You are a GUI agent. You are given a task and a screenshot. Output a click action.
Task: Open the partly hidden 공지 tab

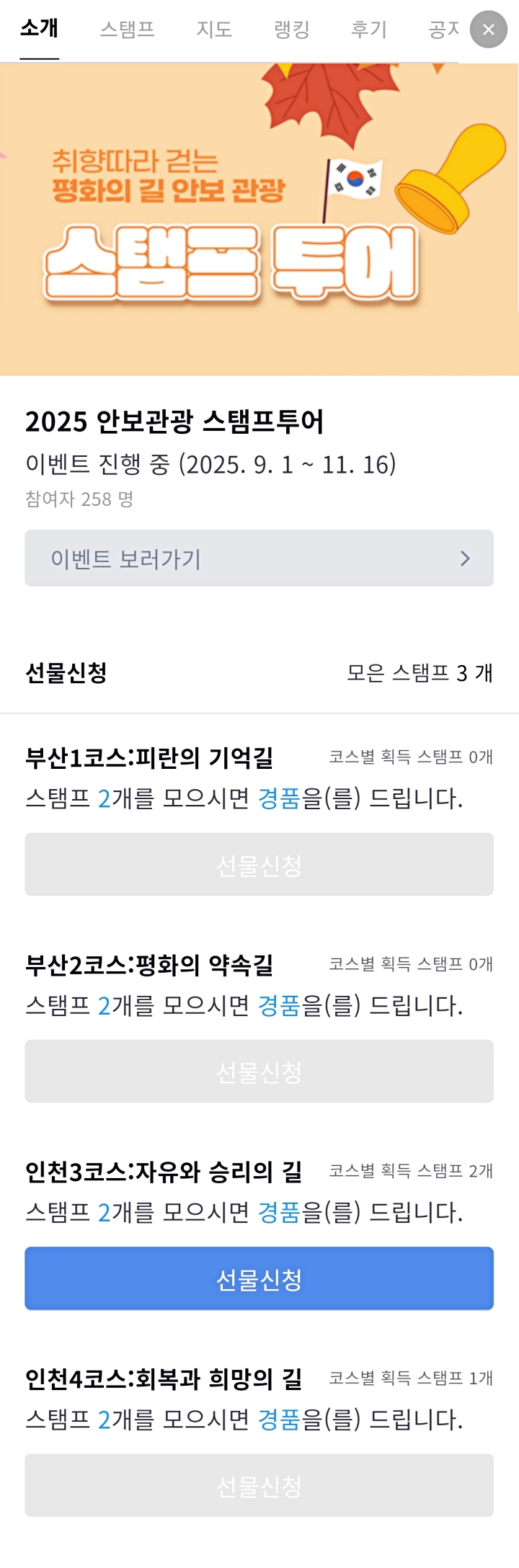coord(443,30)
